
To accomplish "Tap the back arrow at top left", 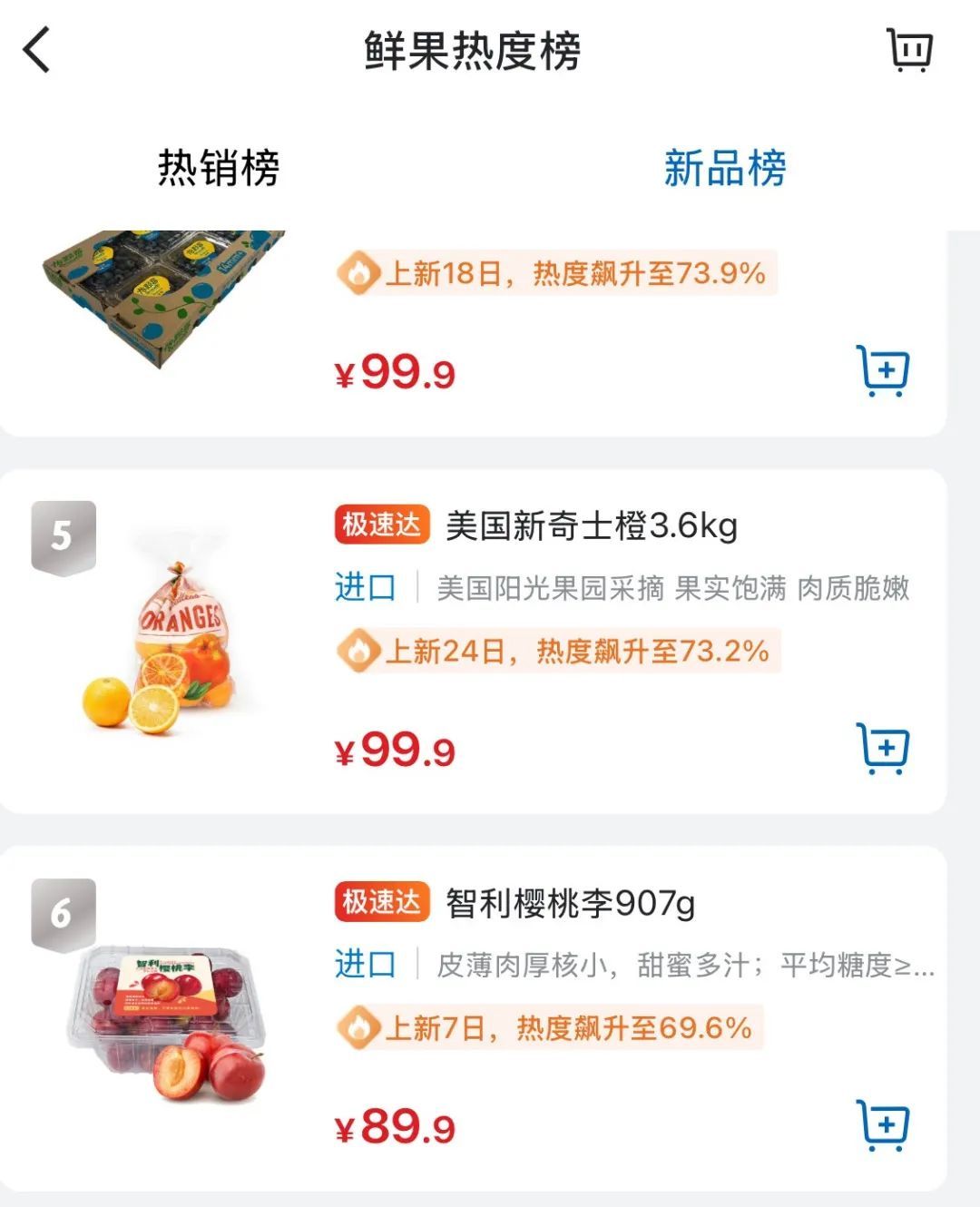I will coord(36,50).
